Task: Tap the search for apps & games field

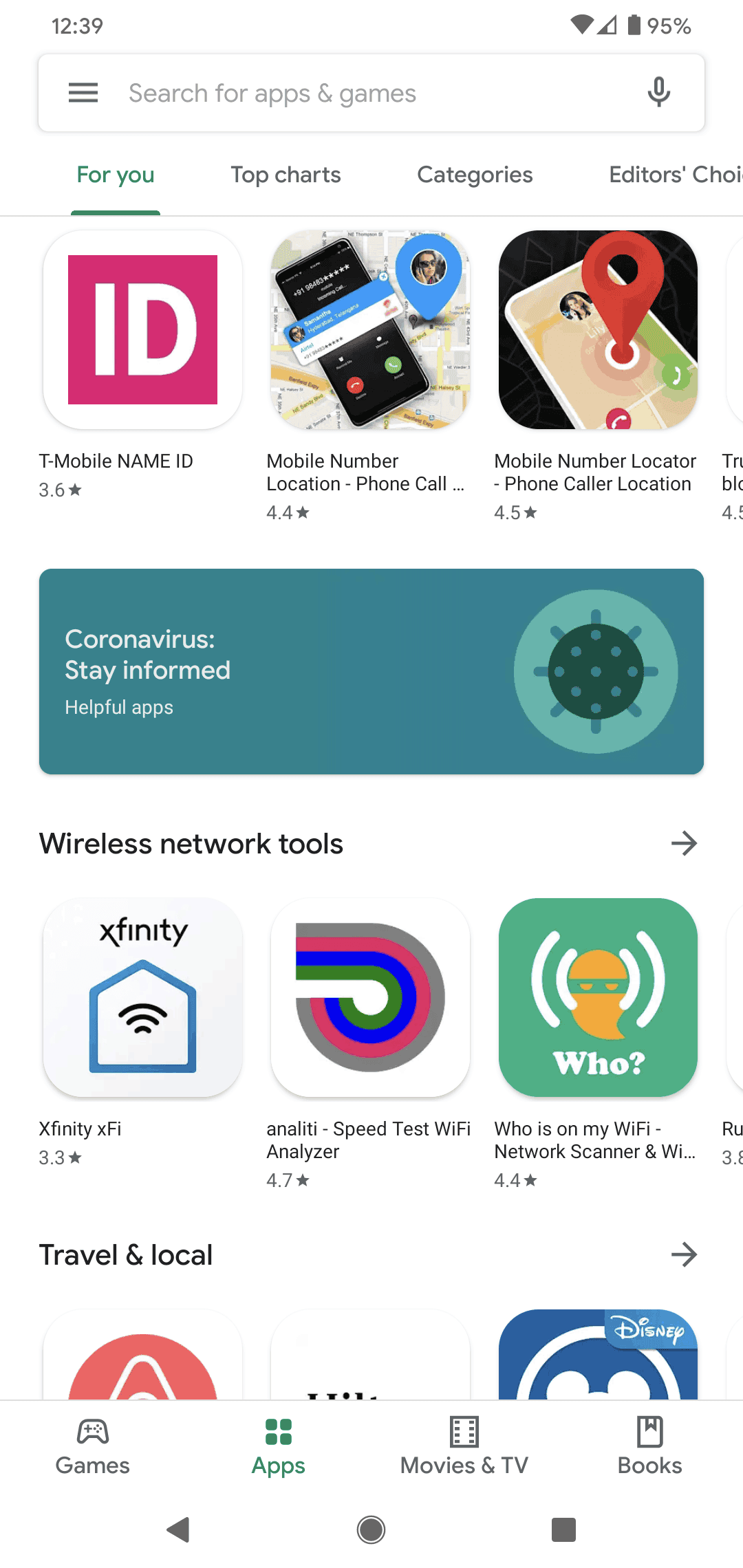Action: click(x=371, y=93)
